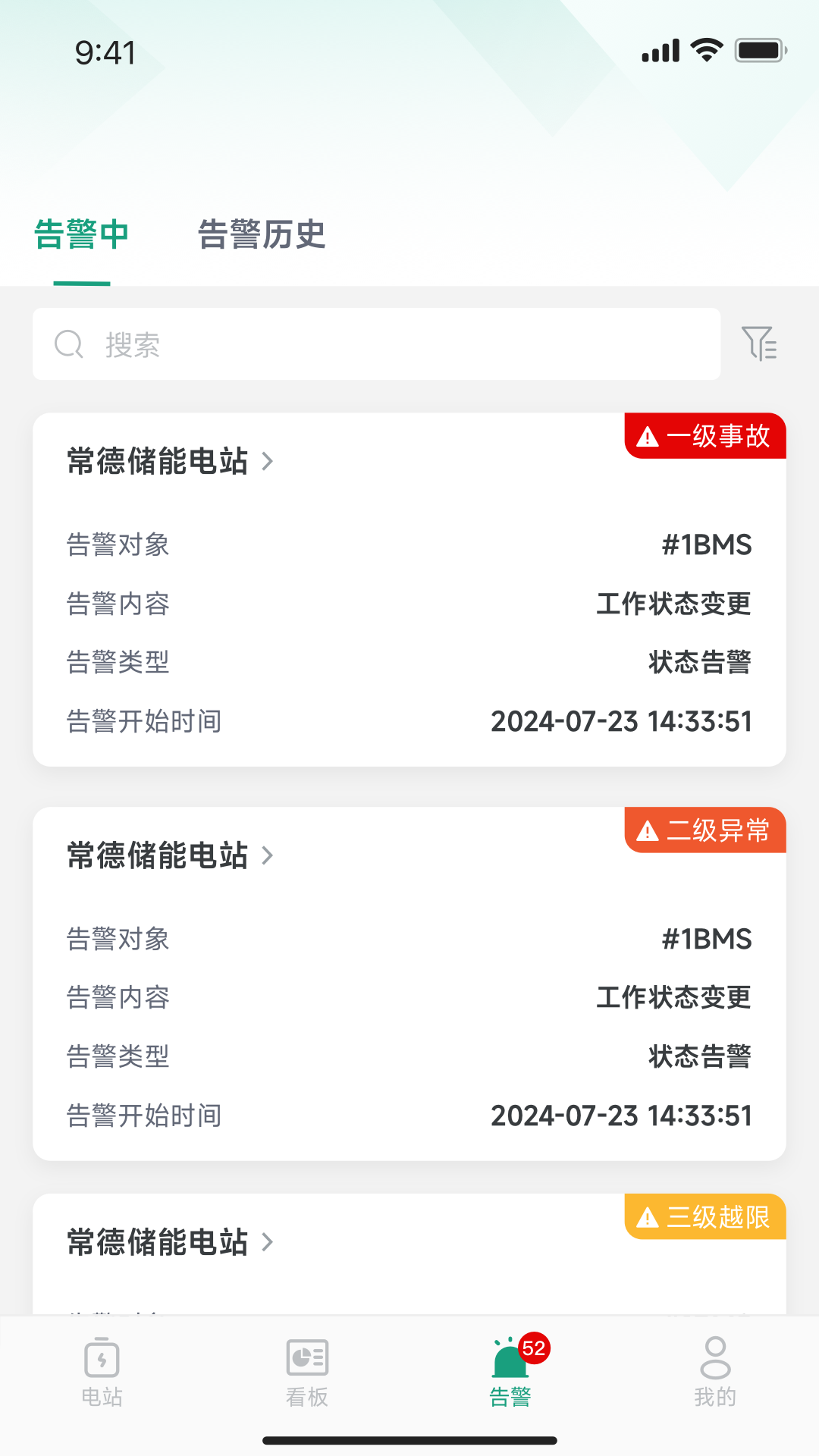Screen dimensions: 819x1456
Task: Tap the 一级事故 red warning triangle icon
Action: pos(648,436)
